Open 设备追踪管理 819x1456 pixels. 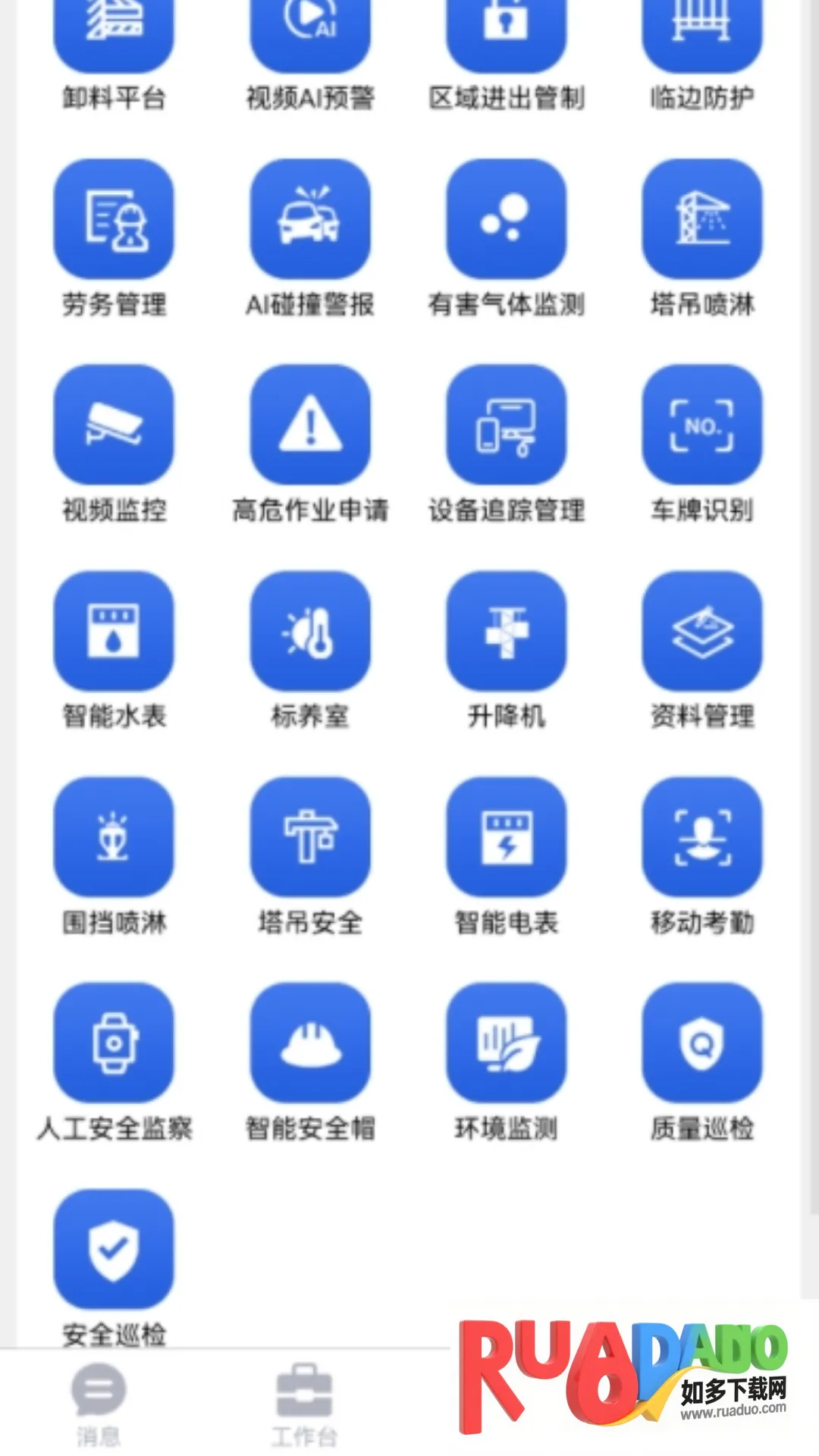pyautogui.click(x=506, y=425)
